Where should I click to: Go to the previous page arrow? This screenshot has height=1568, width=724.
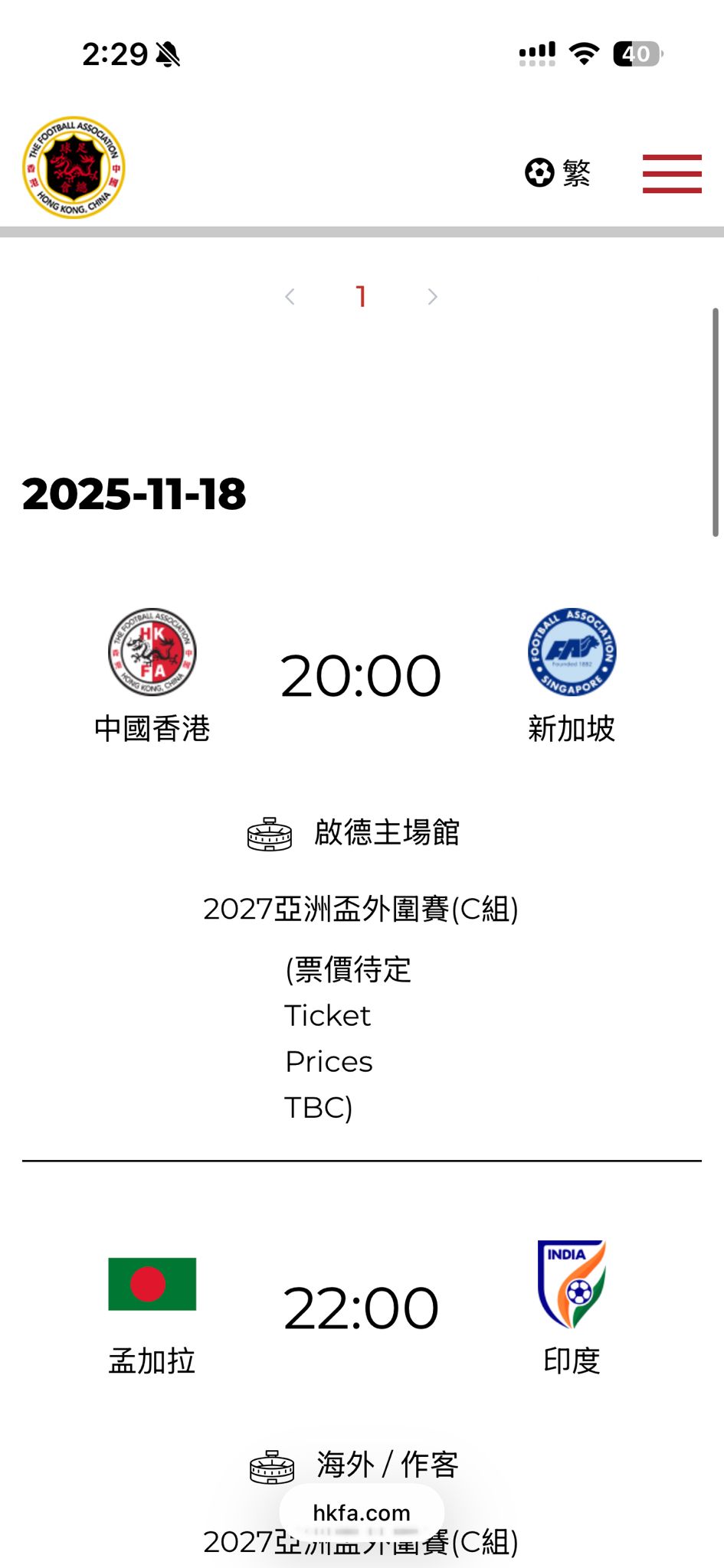point(290,297)
